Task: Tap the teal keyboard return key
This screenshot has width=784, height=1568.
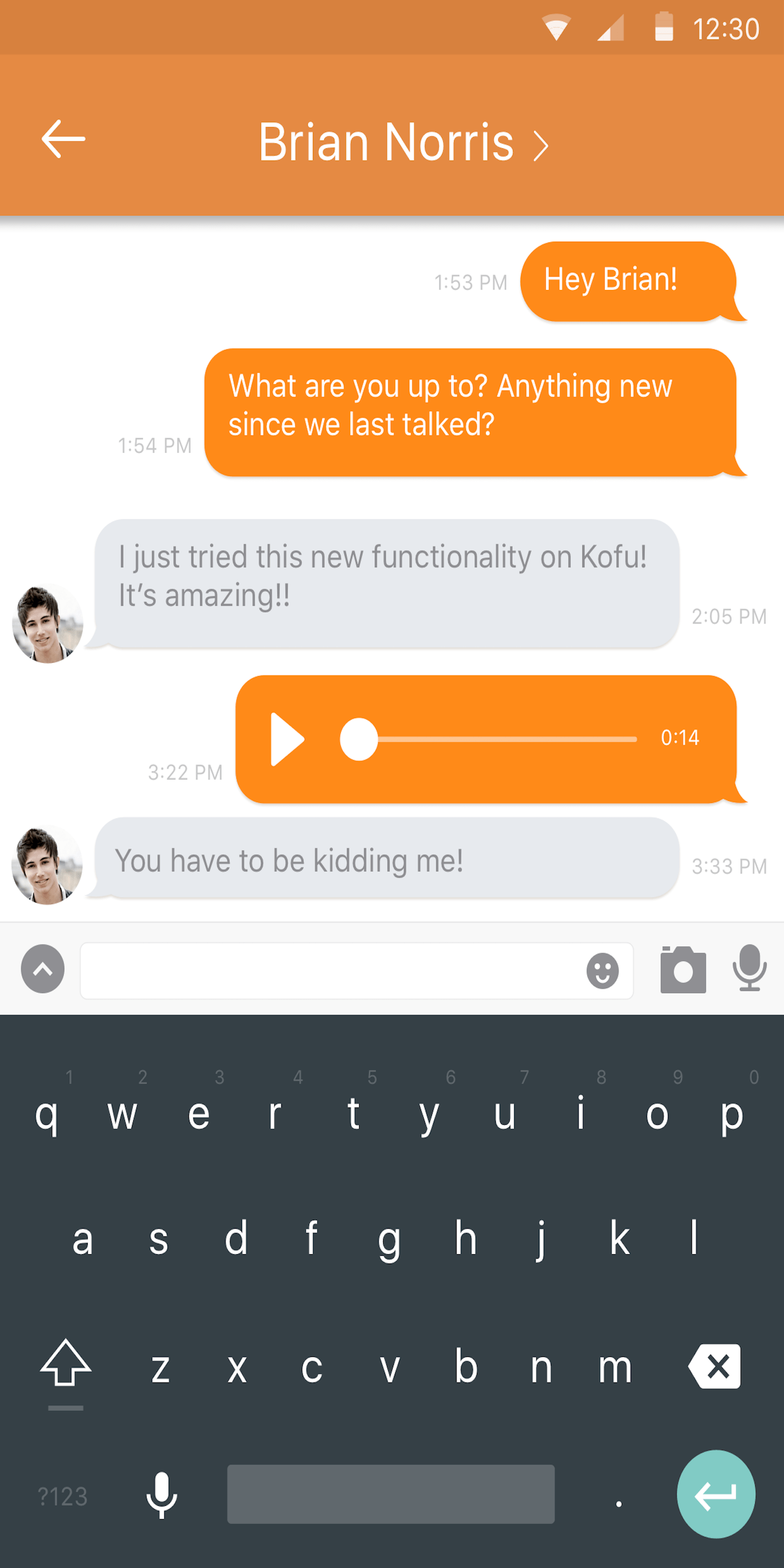Action: (x=716, y=1494)
